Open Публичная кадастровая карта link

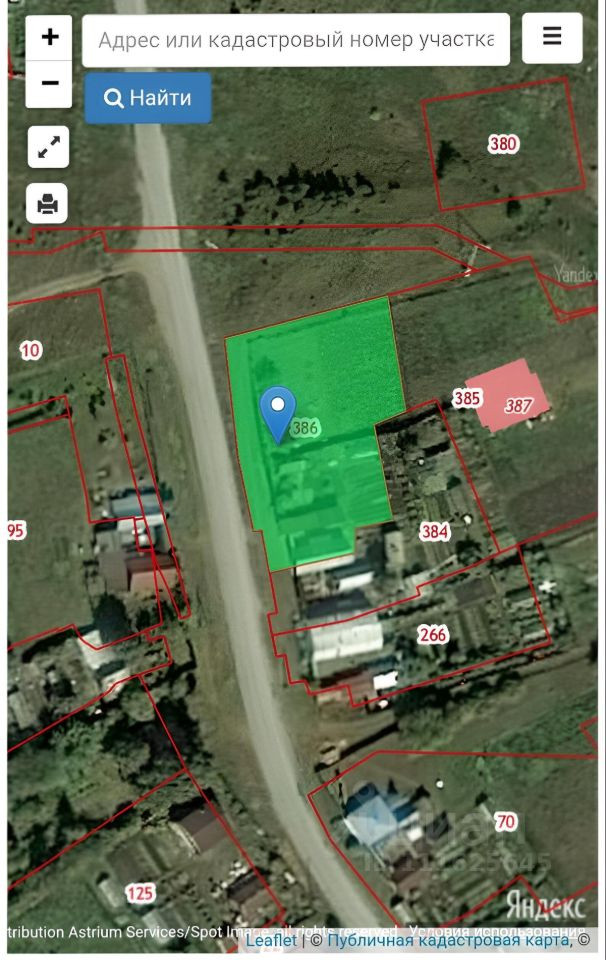[448, 940]
